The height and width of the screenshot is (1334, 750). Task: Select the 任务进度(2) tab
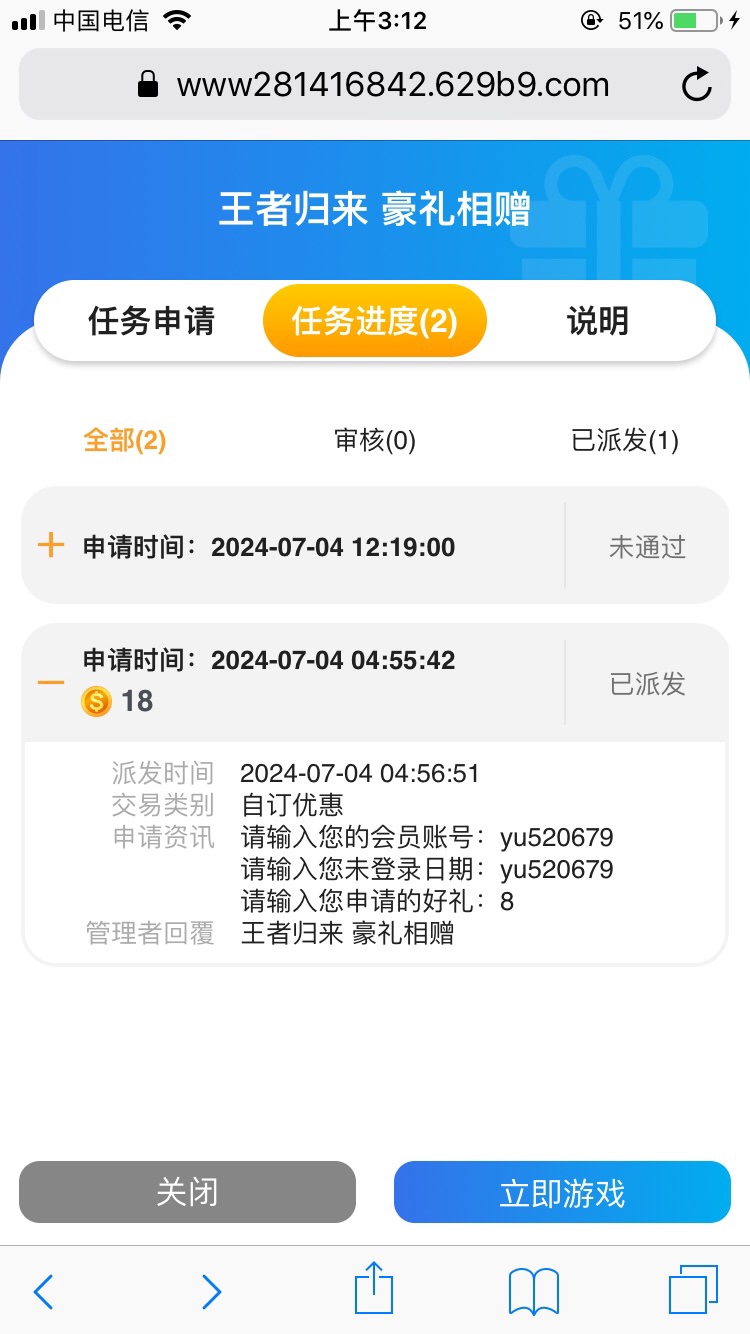click(374, 321)
